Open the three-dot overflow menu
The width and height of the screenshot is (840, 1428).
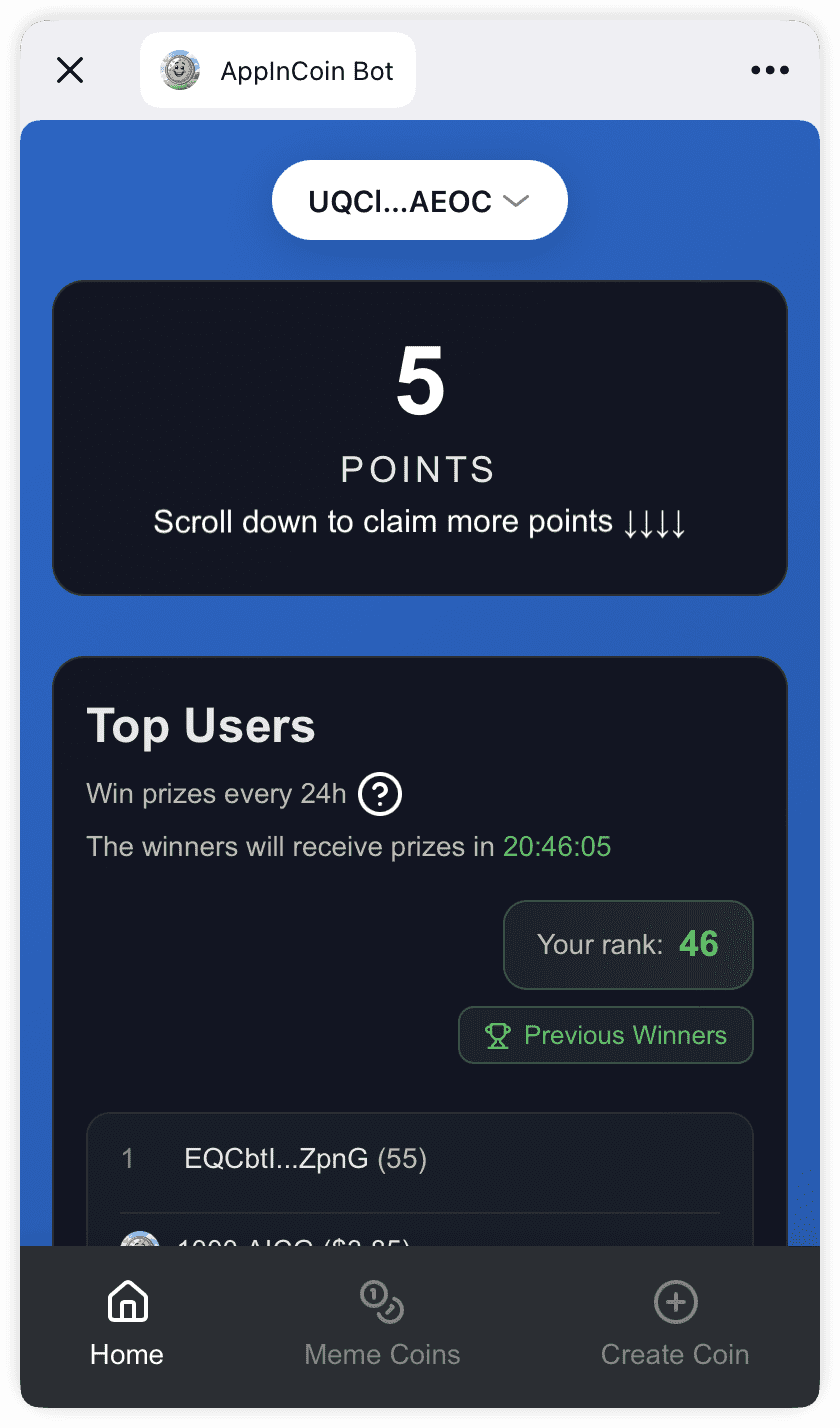click(x=769, y=70)
